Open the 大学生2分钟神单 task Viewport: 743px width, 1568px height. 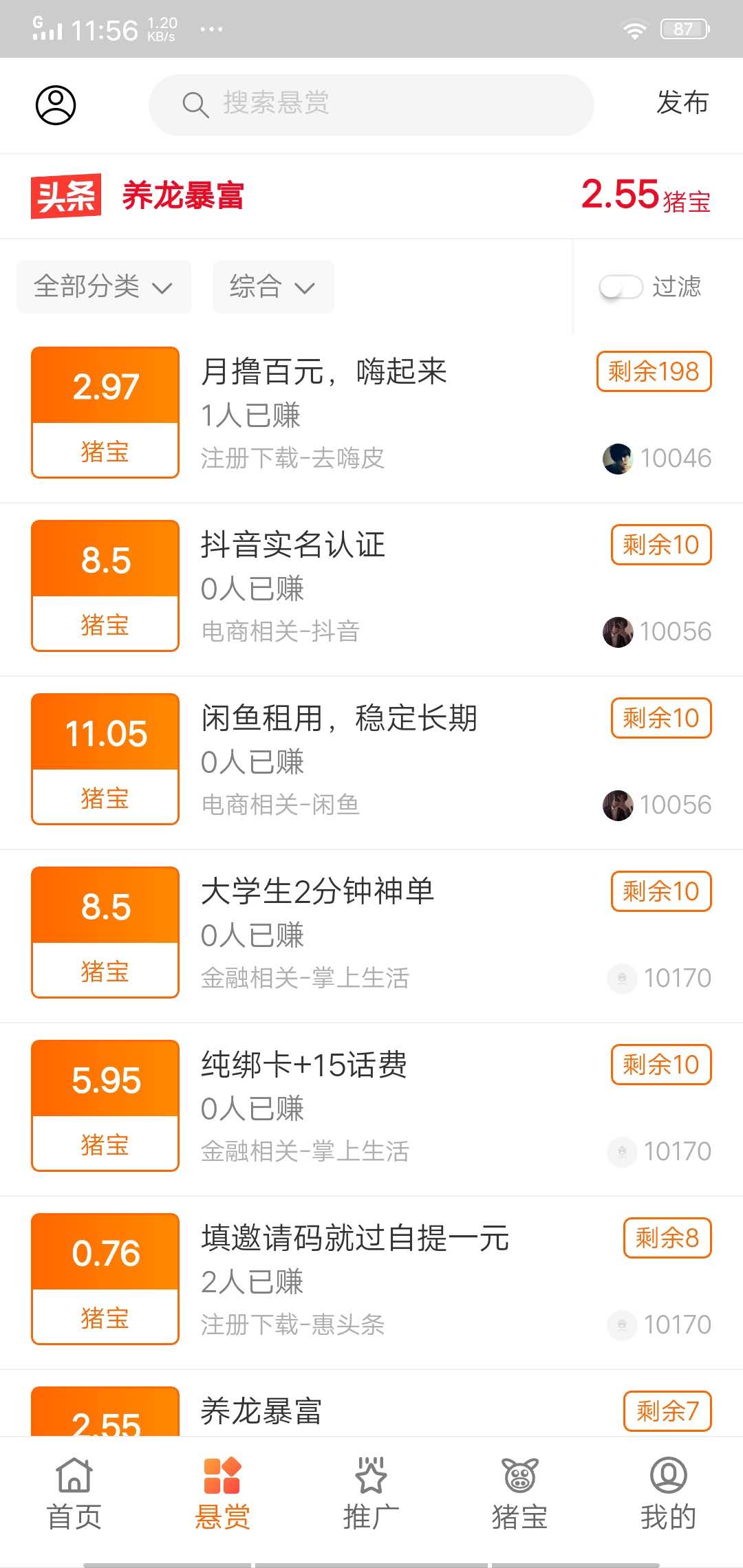(371, 933)
